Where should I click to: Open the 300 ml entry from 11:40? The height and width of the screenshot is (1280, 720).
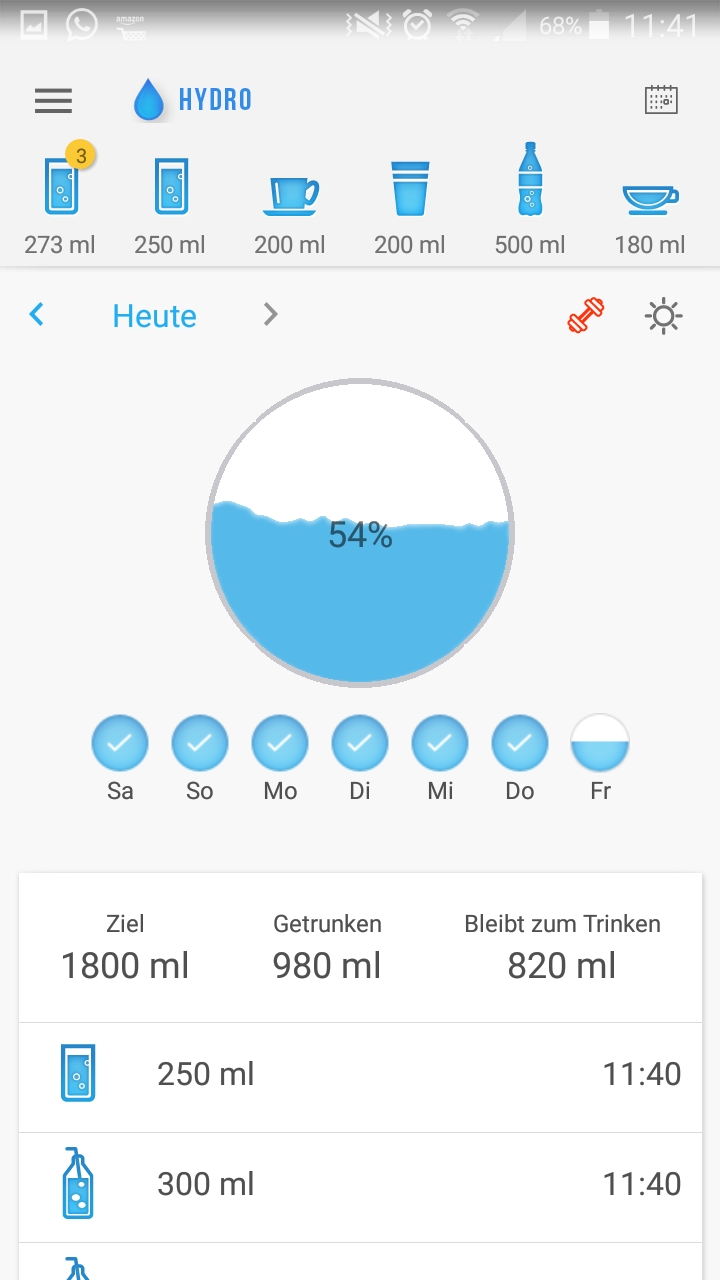click(360, 1186)
